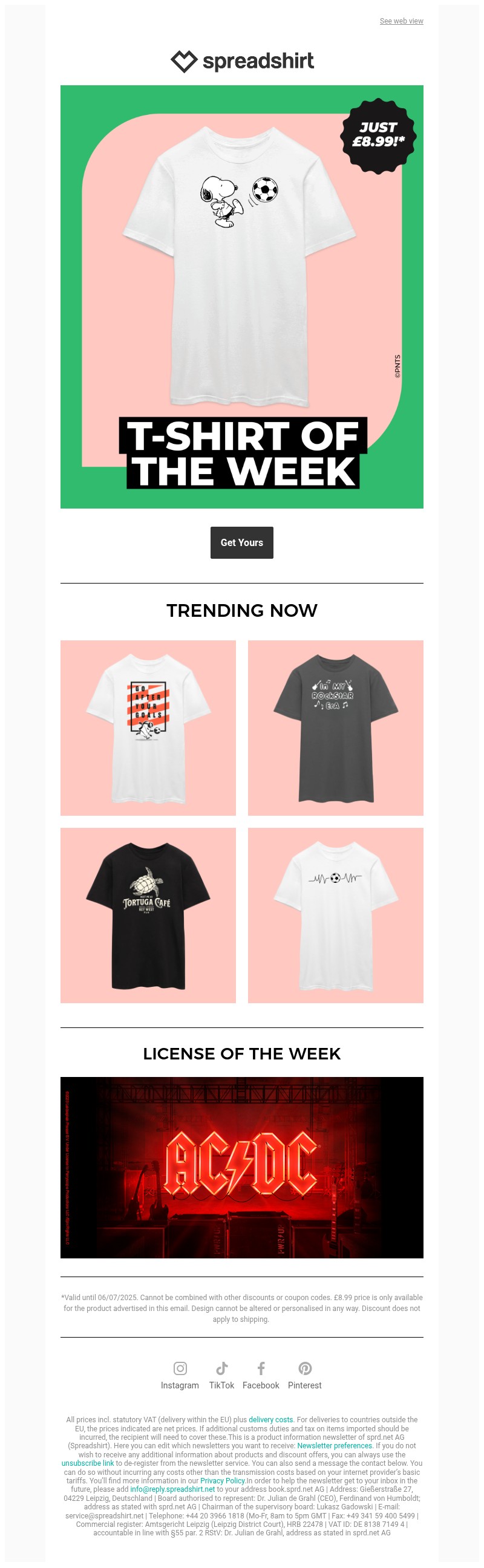Open the Privacy Policy
The height and width of the screenshot is (1568, 484).
pos(222,1481)
